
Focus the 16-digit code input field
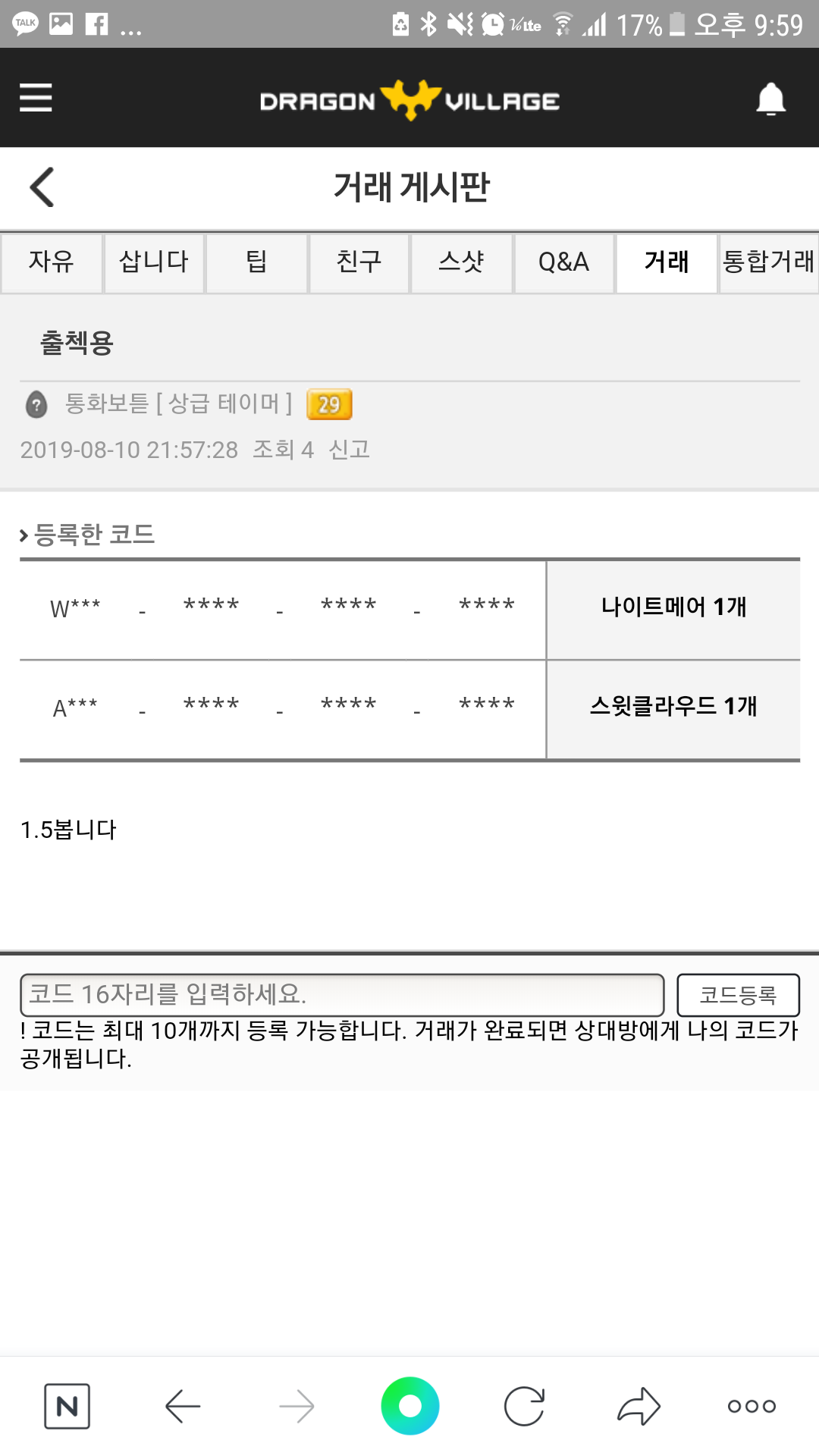(x=341, y=995)
